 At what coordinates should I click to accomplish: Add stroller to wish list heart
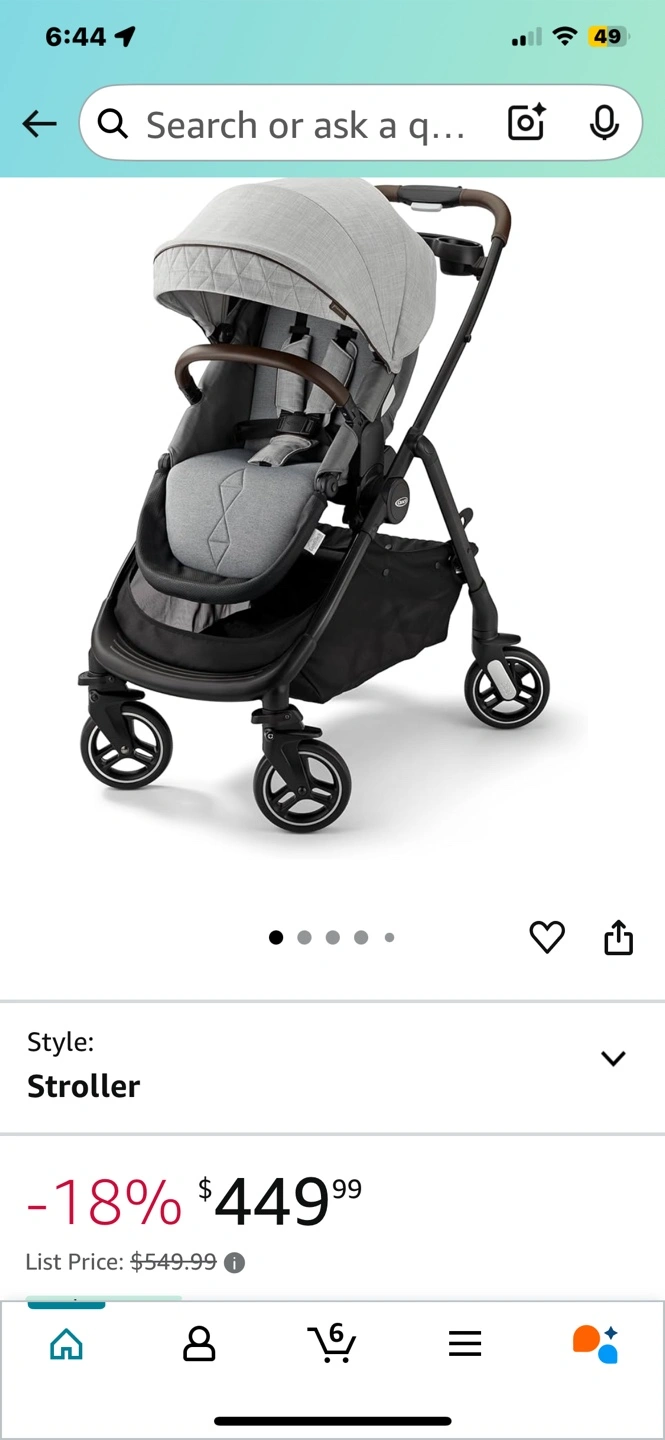point(547,937)
